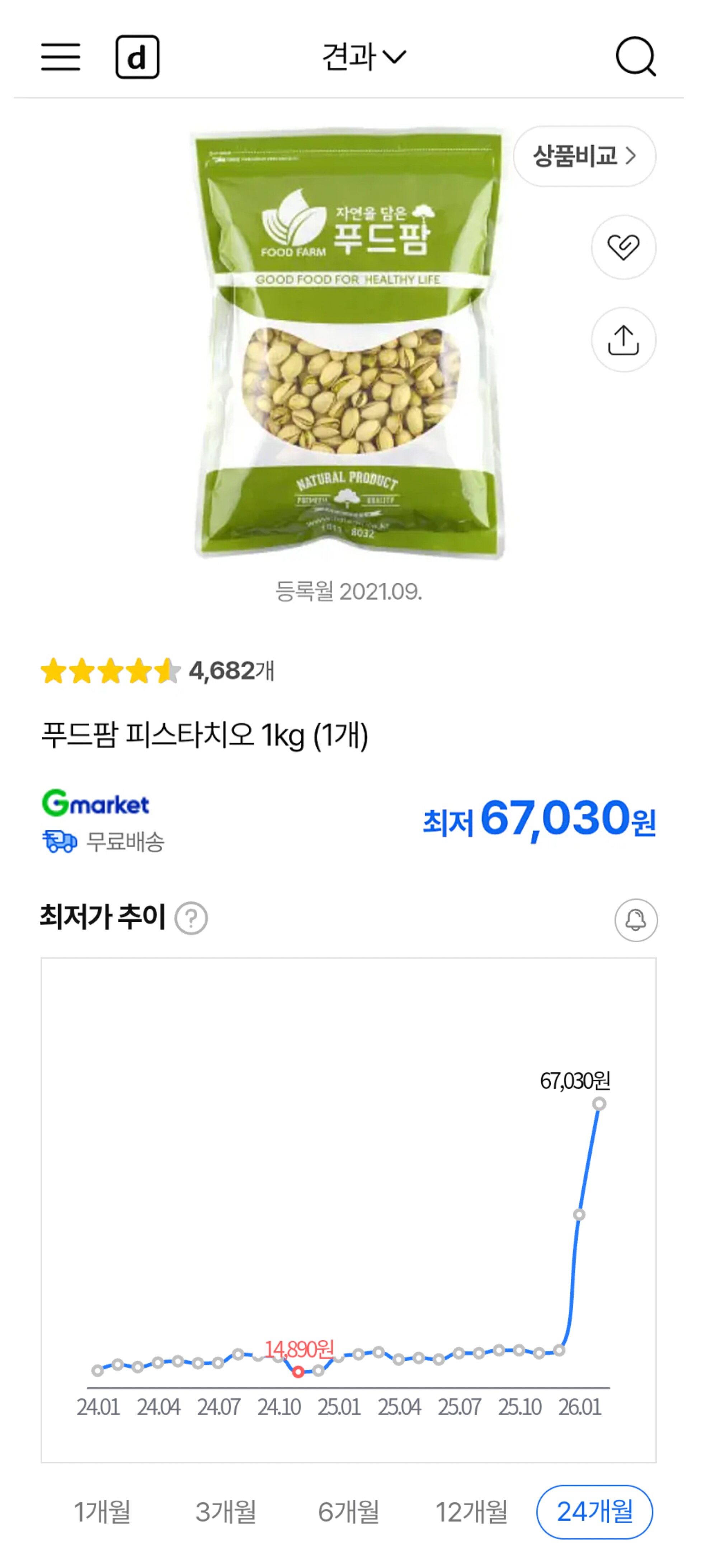The height and width of the screenshot is (1568, 701).
Task: Add the pistachio product to wishlist
Action: coord(623,247)
